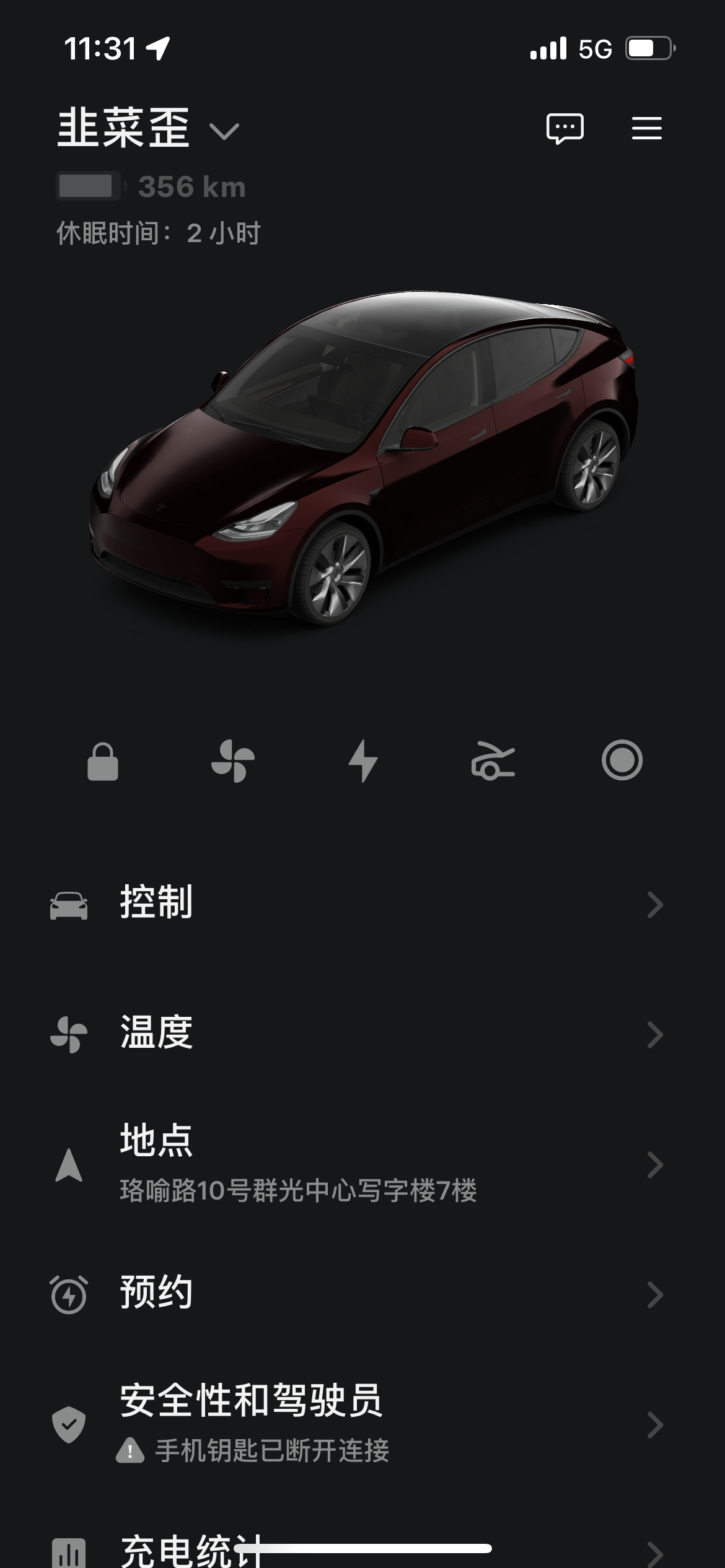Expand the vehicle name 韭菜歪 dropdown
Image resolution: width=725 pixels, height=1568 pixels.
click(224, 130)
